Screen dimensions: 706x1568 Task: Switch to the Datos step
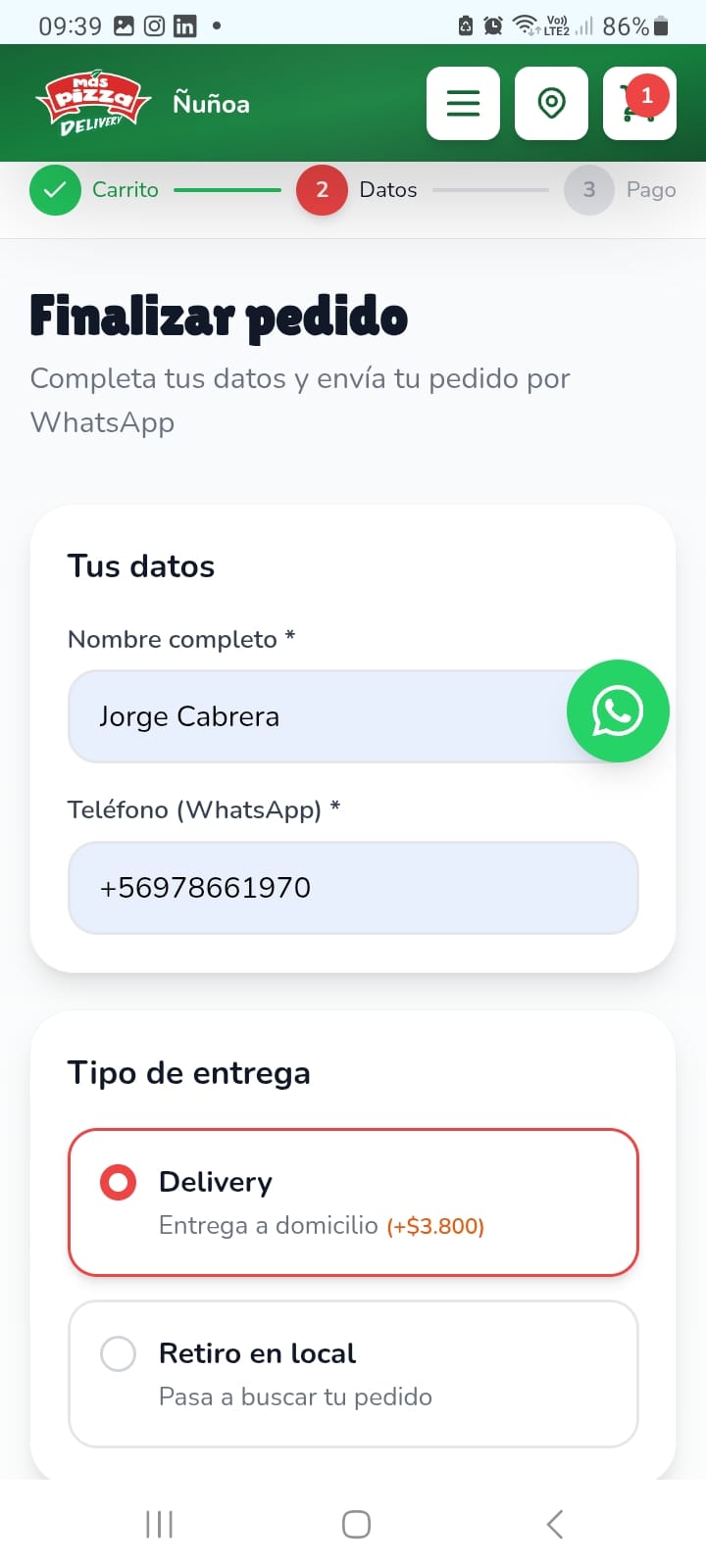pos(388,190)
